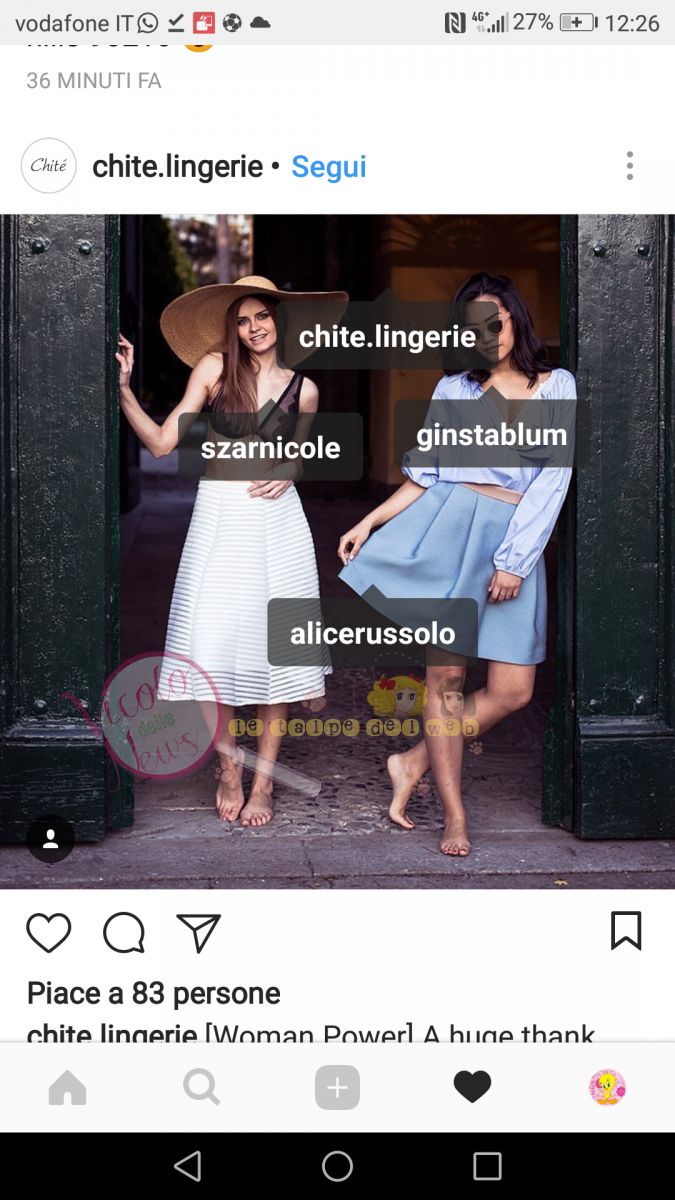Viewport: 675px width, 1200px height.
Task: Open the szarnicole tagged profile
Action: pyautogui.click(x=270, y=448)
